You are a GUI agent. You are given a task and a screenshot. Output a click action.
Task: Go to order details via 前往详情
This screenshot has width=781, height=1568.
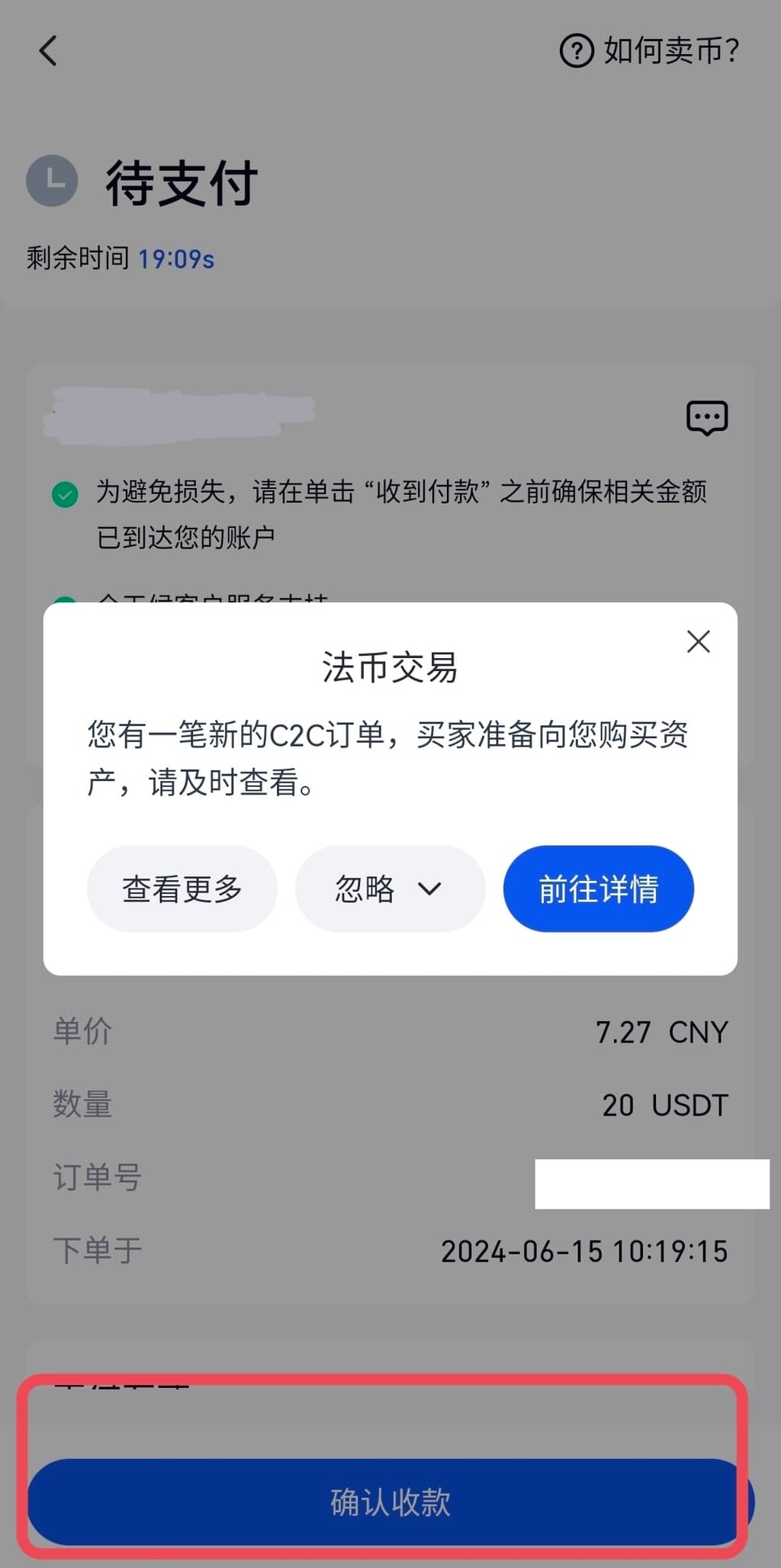[598, 888]
